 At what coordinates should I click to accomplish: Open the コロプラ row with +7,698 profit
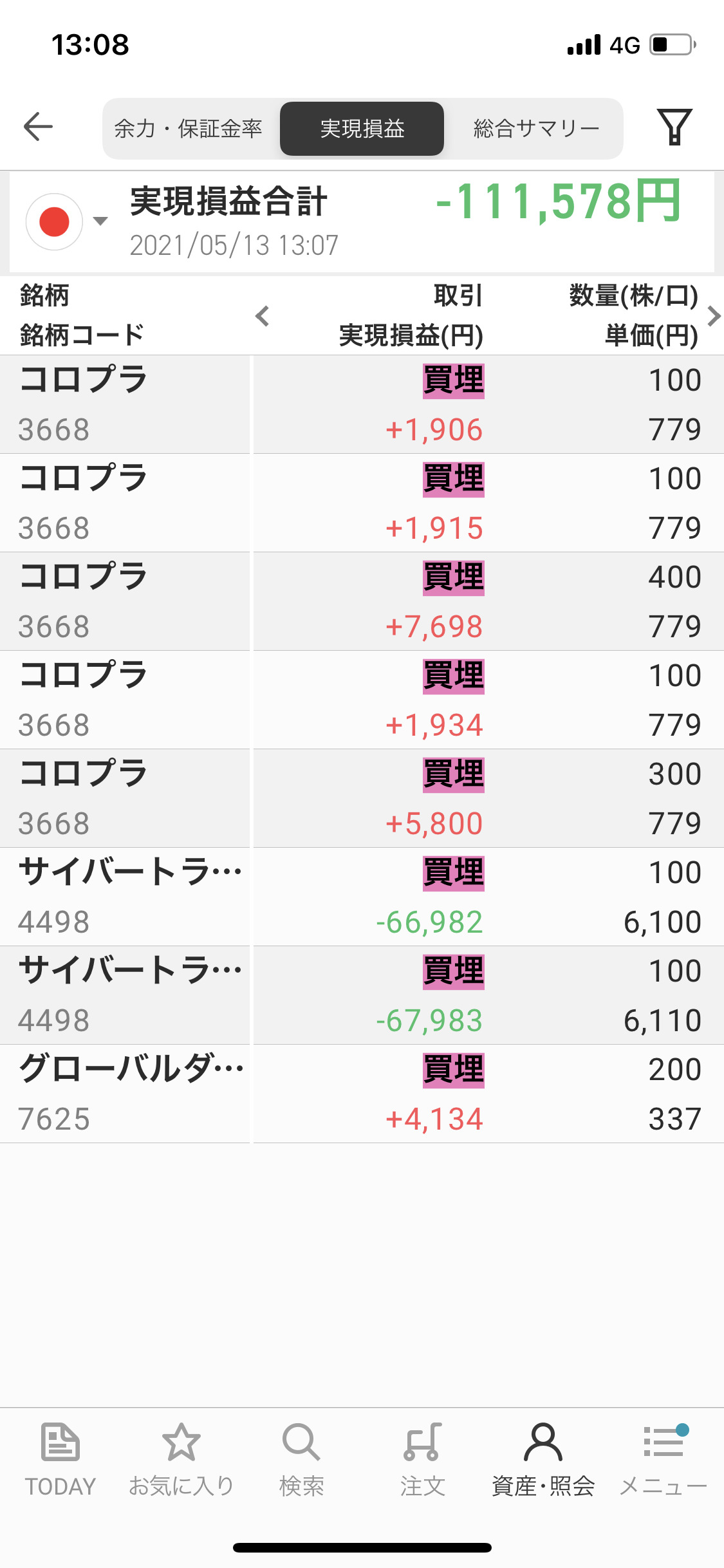coord(362,601)
